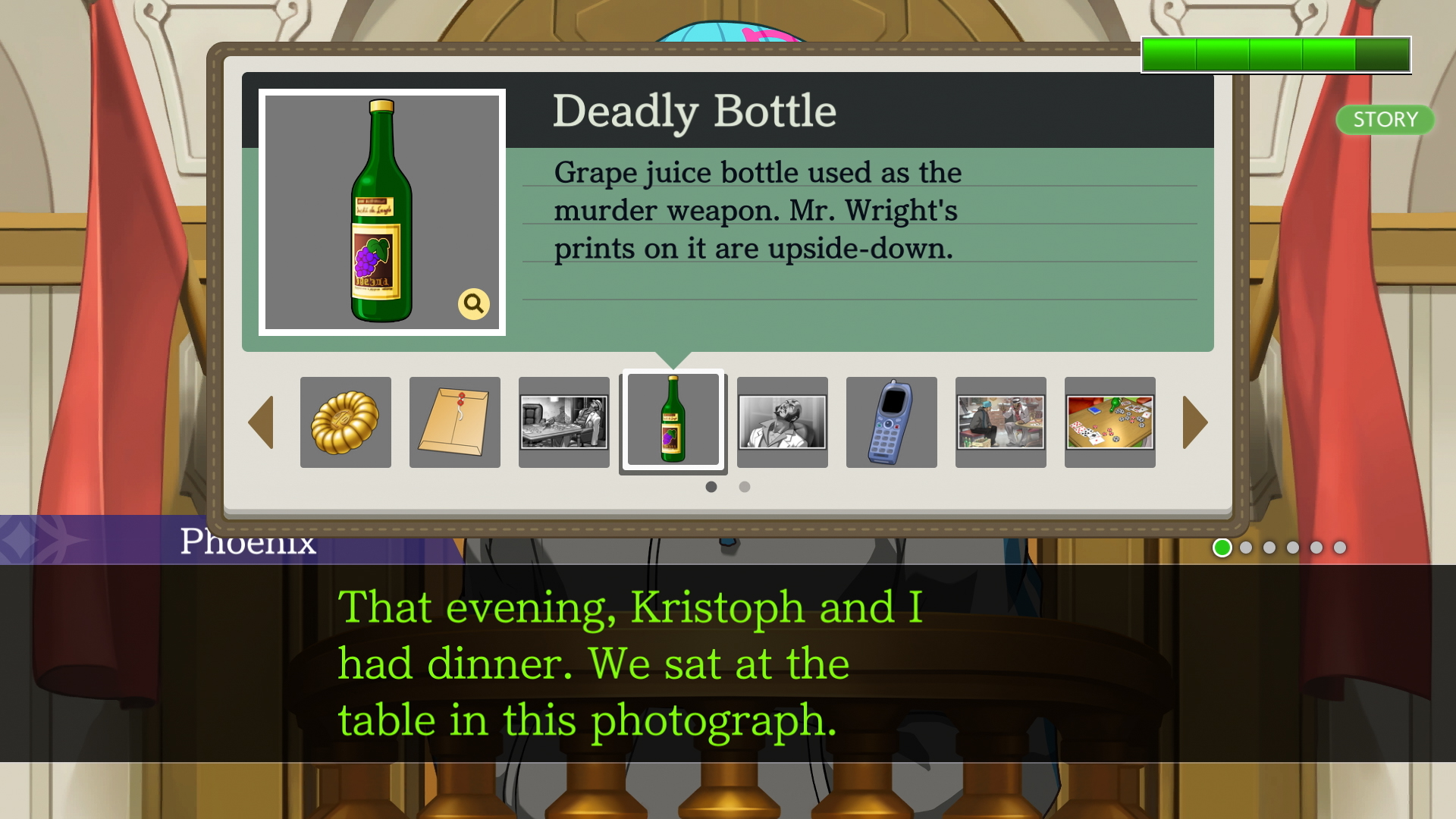Select the green bottle evidence tile
This screenshot has width=1456, height=819.
pos(673,421)
